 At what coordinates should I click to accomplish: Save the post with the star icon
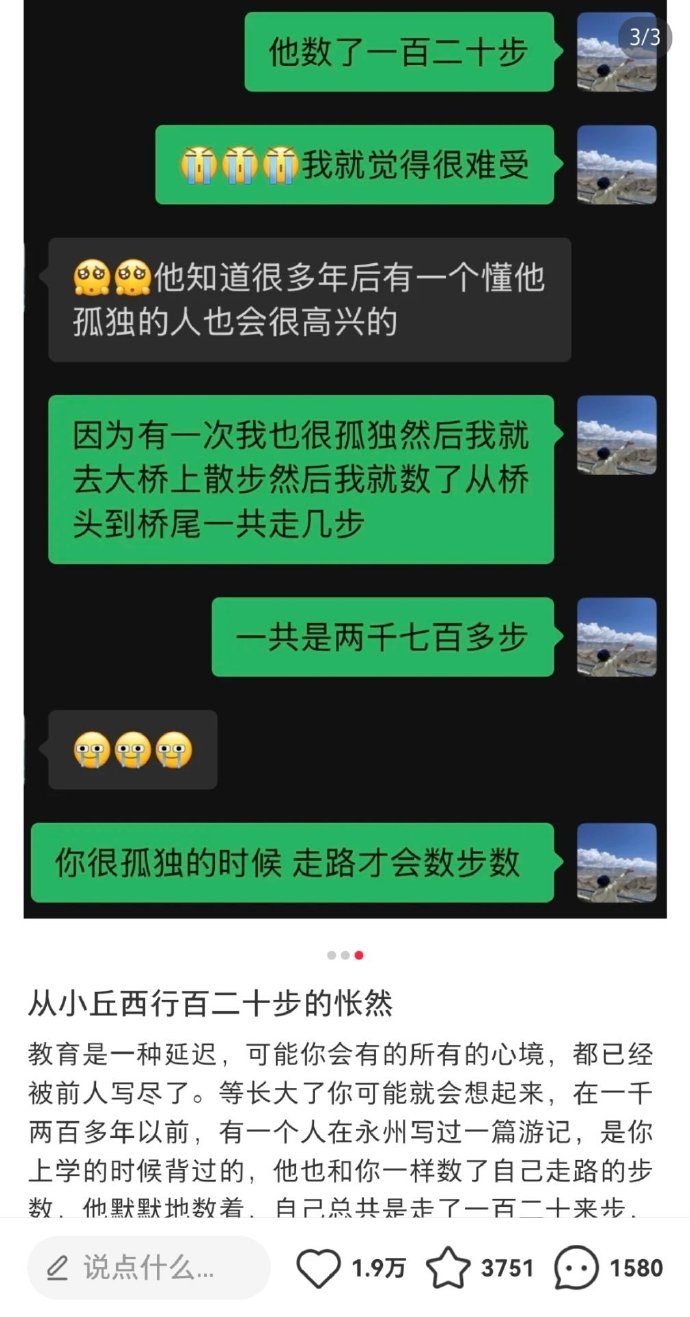[447, 1268]
